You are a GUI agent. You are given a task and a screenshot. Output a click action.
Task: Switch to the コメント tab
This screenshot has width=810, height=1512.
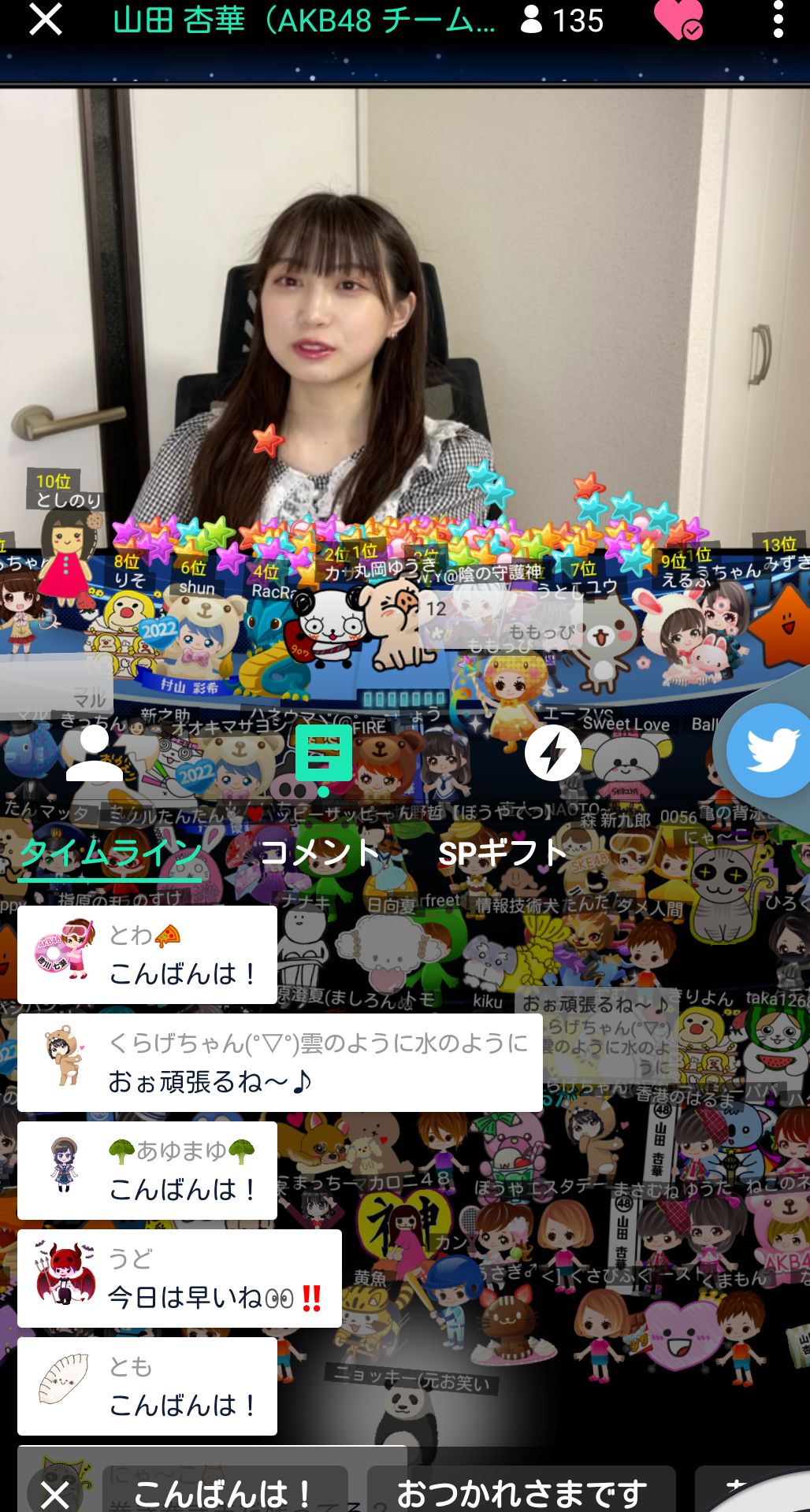coord(319,853)
